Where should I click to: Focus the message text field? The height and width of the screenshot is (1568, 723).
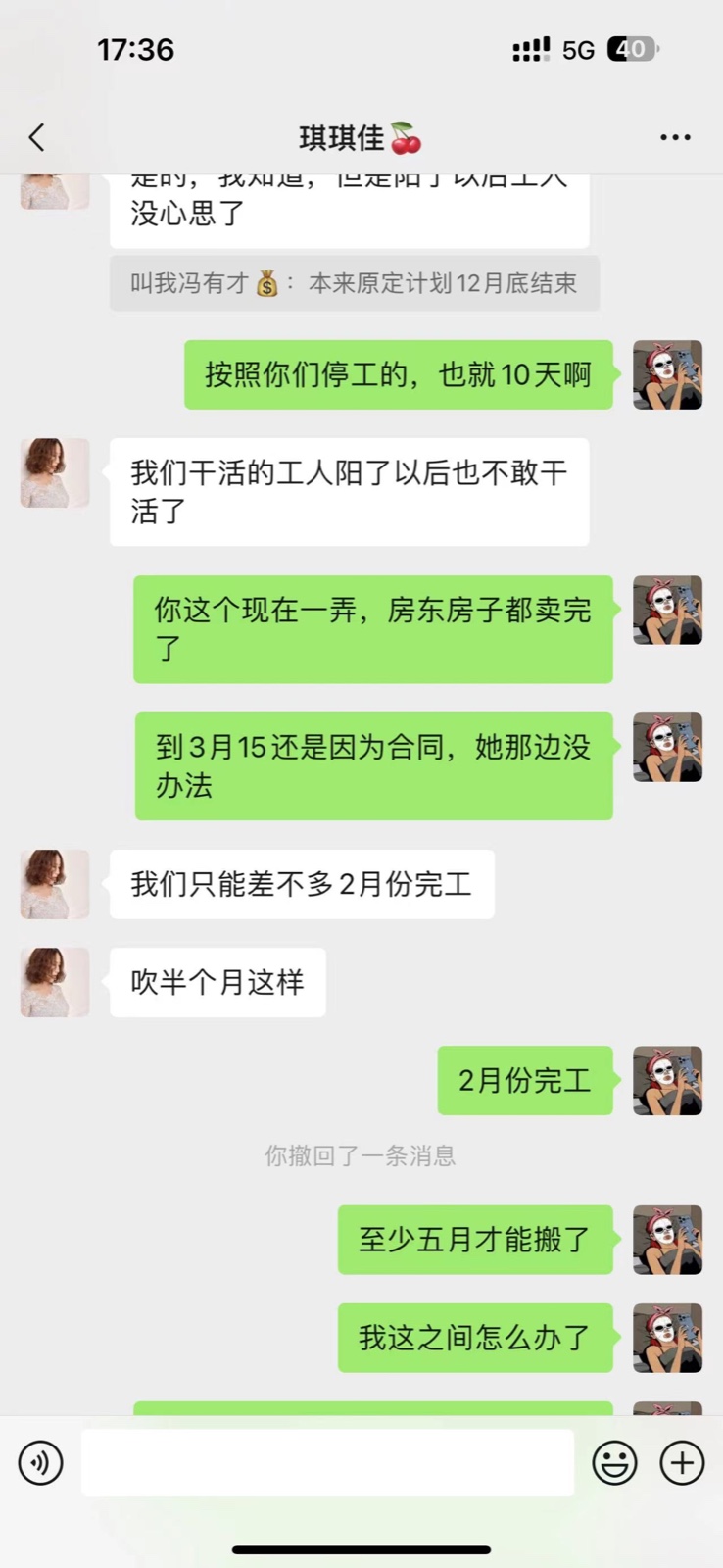tap(327, 1462)
